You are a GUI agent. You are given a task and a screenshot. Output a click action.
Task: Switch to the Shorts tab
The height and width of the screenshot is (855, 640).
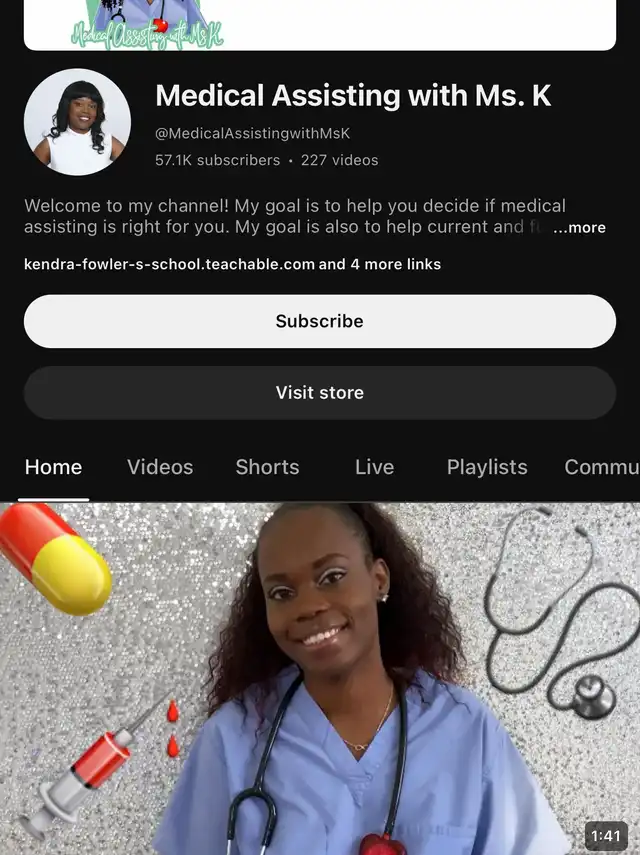pyautogui.click(x=267, y=467)
